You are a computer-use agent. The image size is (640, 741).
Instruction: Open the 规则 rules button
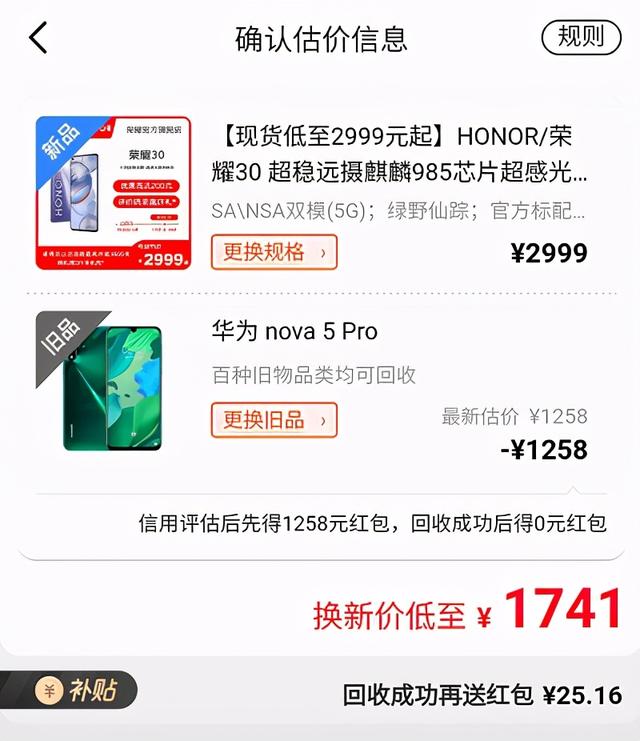click(581, 37)
